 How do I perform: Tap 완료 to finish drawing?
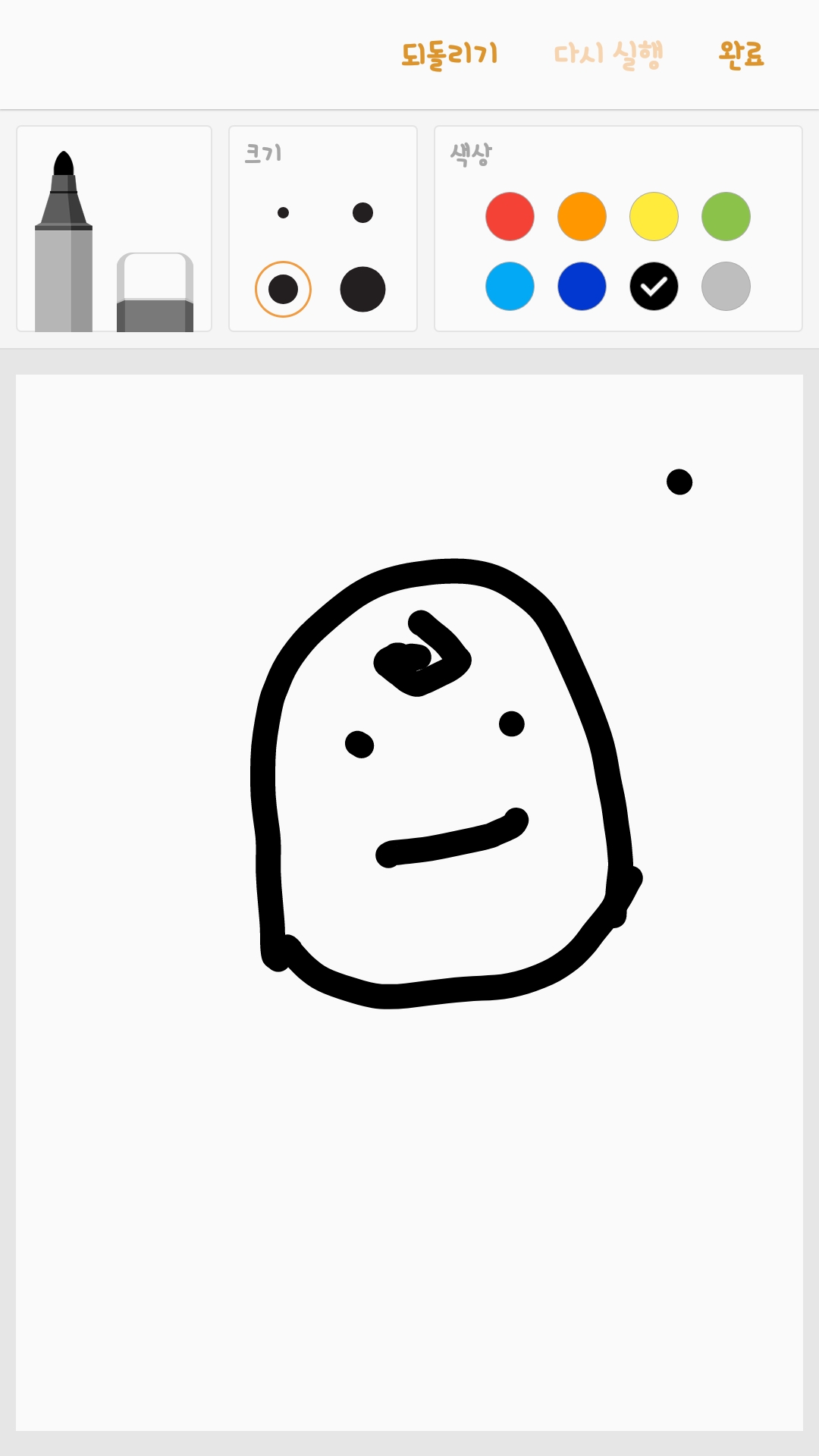coord(741,55)
